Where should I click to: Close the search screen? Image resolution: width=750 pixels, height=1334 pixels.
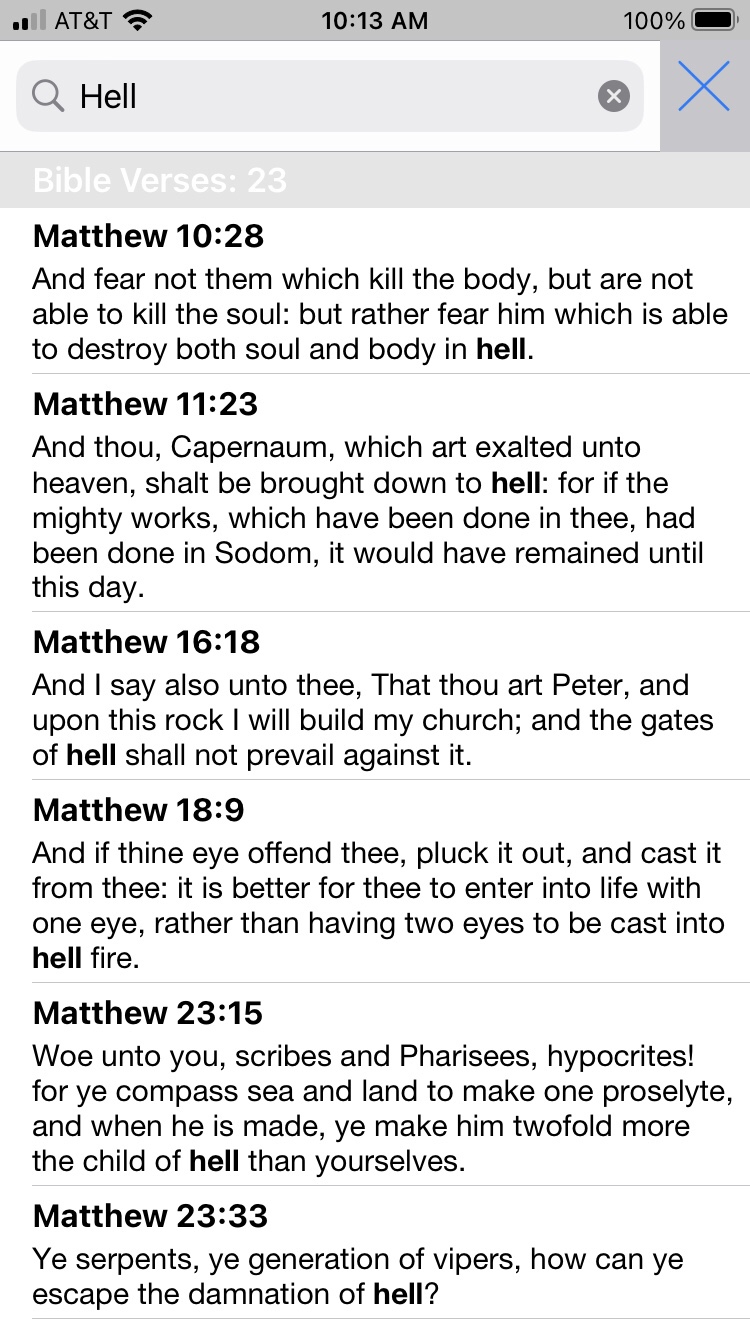704,87
